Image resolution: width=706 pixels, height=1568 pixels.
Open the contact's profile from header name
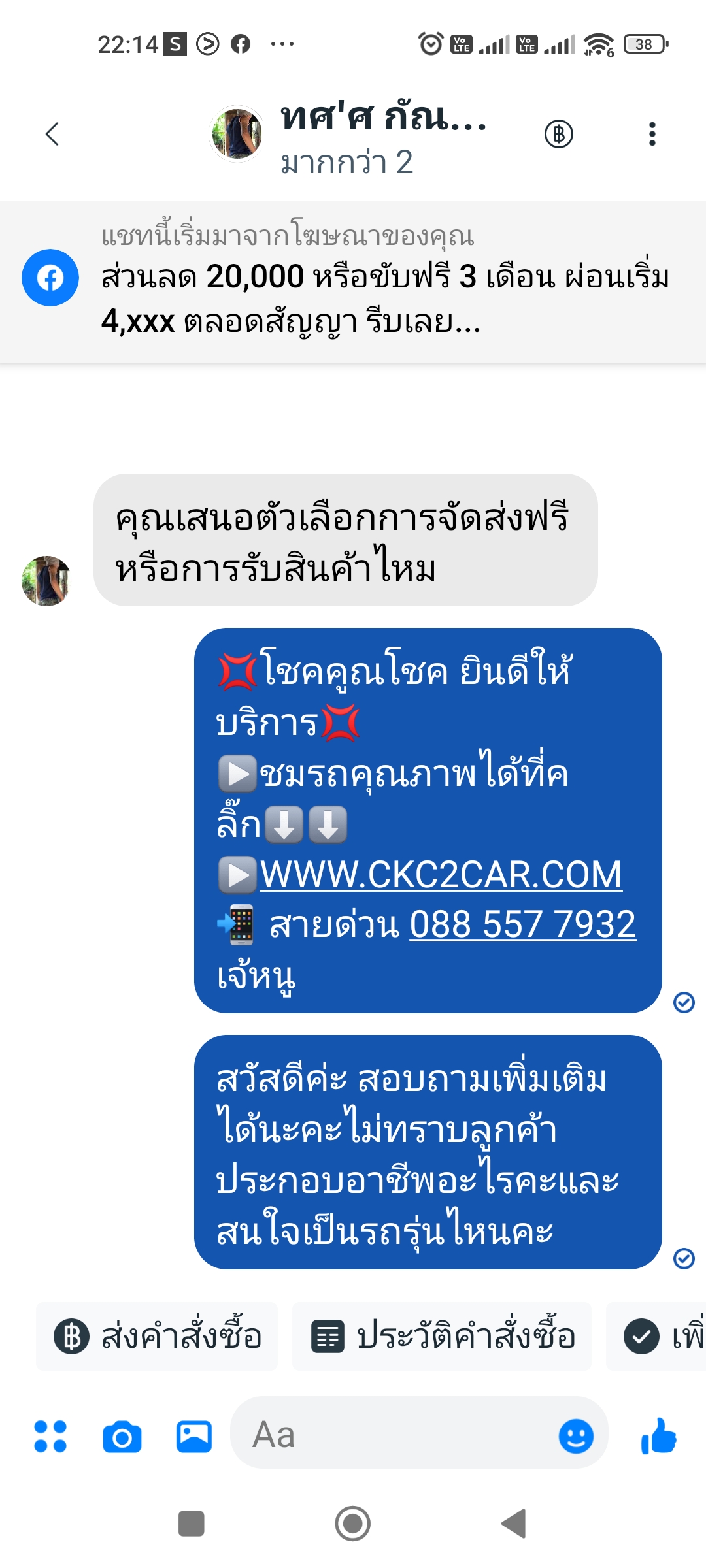coord(384,118)
